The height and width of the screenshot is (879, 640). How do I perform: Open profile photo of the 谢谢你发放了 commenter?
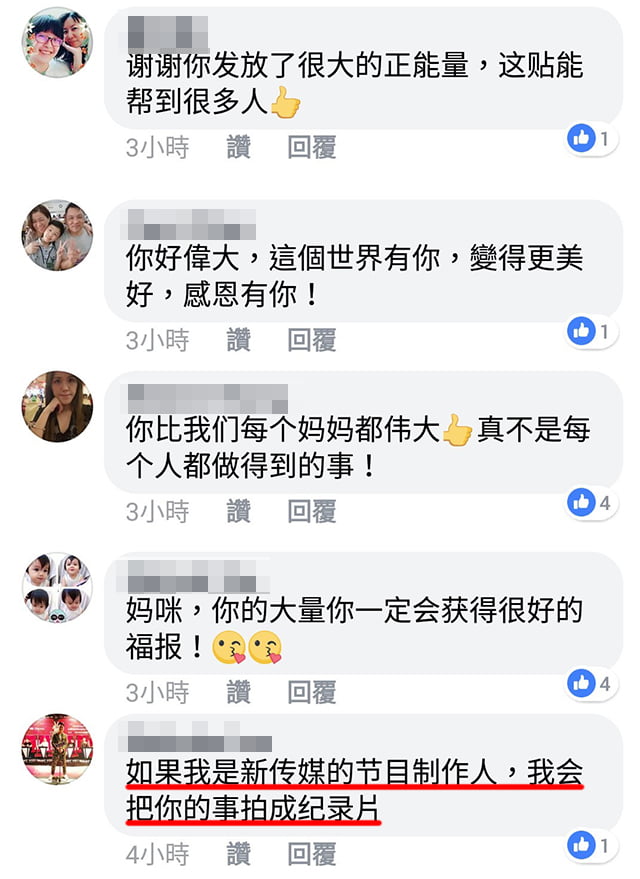[x=57, y=43]
